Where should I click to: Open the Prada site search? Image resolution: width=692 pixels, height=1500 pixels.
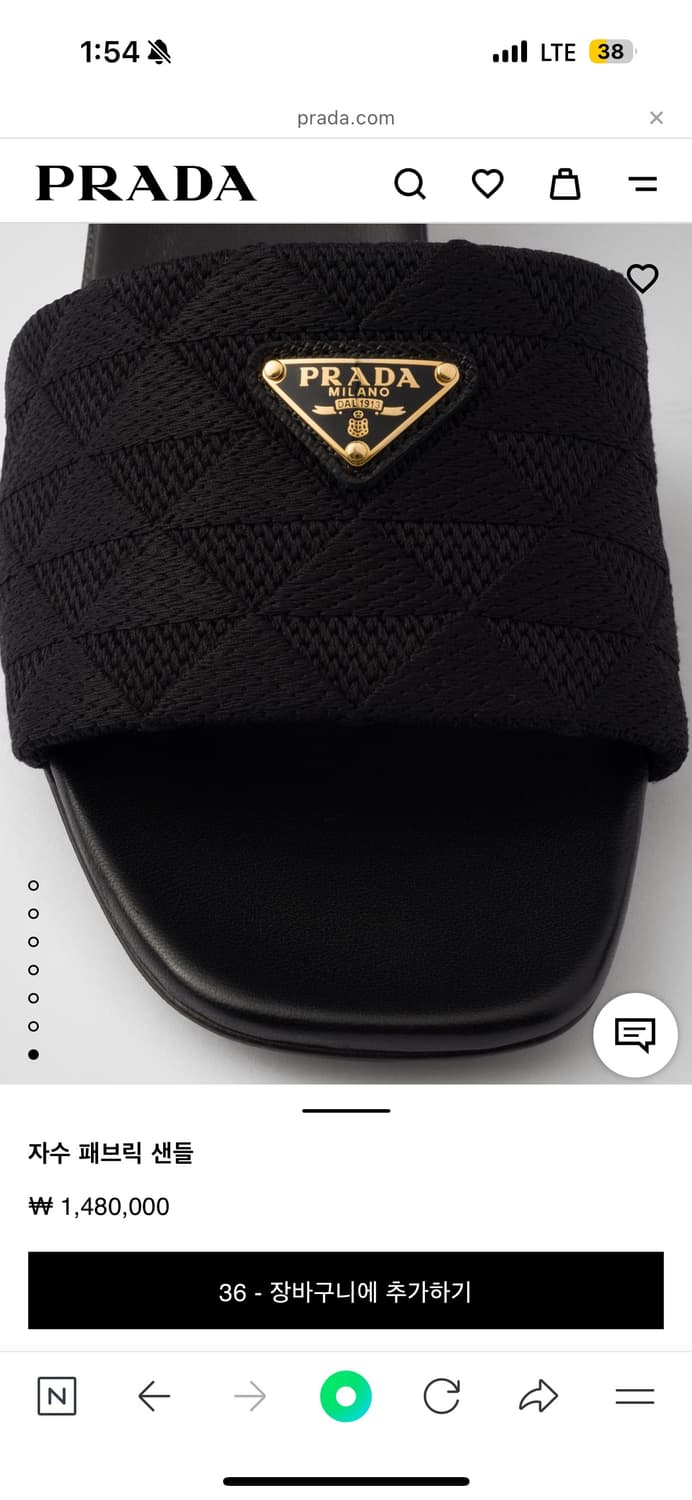tap(410, 184)
